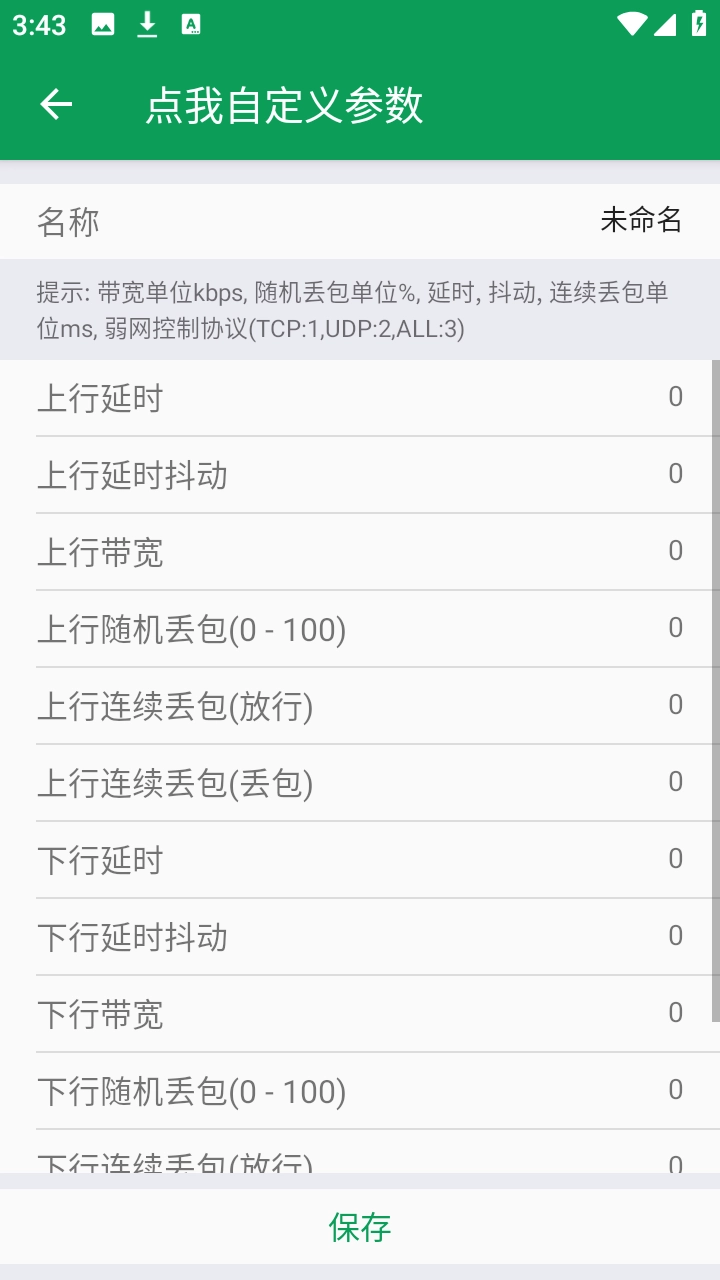Screen dimensions: 720x1280
Task: Edit the 上行延时抖动 value
Action: [x=676, y=474]
